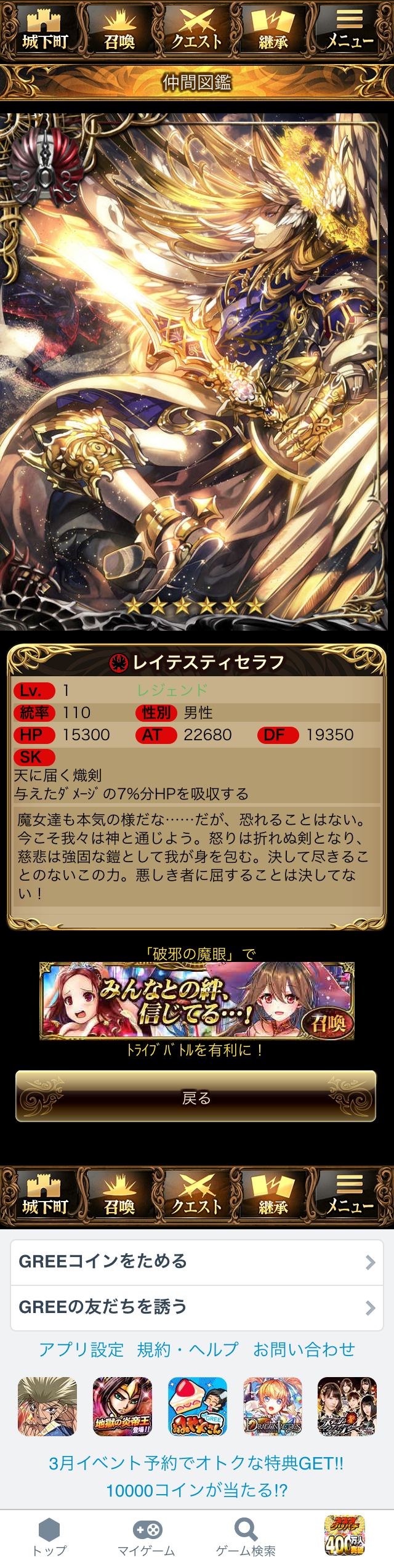The height and width of the screenshot is (1568, 394).
Task: Switch to トップ tab
Action: 49,1537
